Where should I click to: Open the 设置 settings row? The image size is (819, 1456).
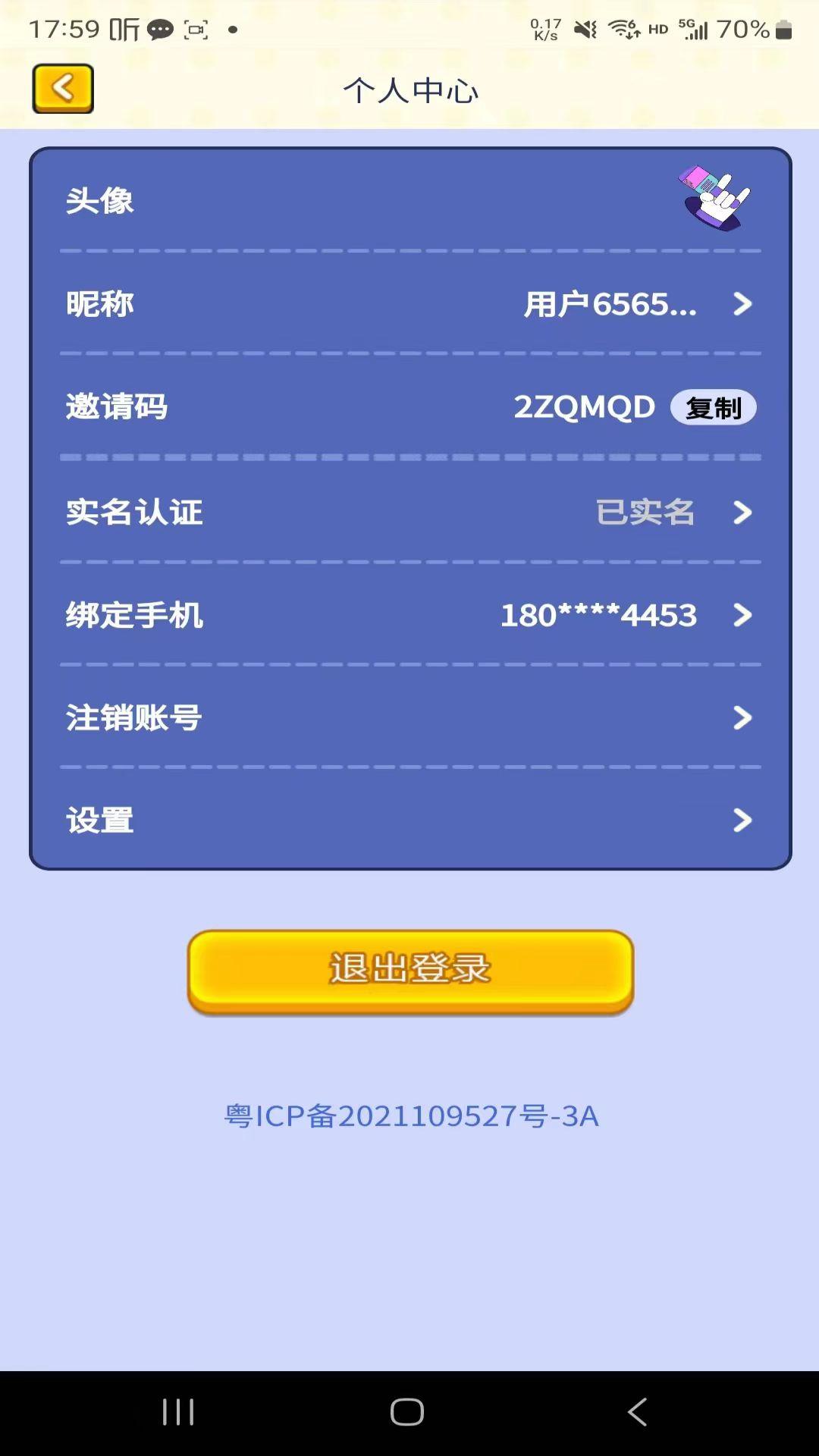[409, 820]
